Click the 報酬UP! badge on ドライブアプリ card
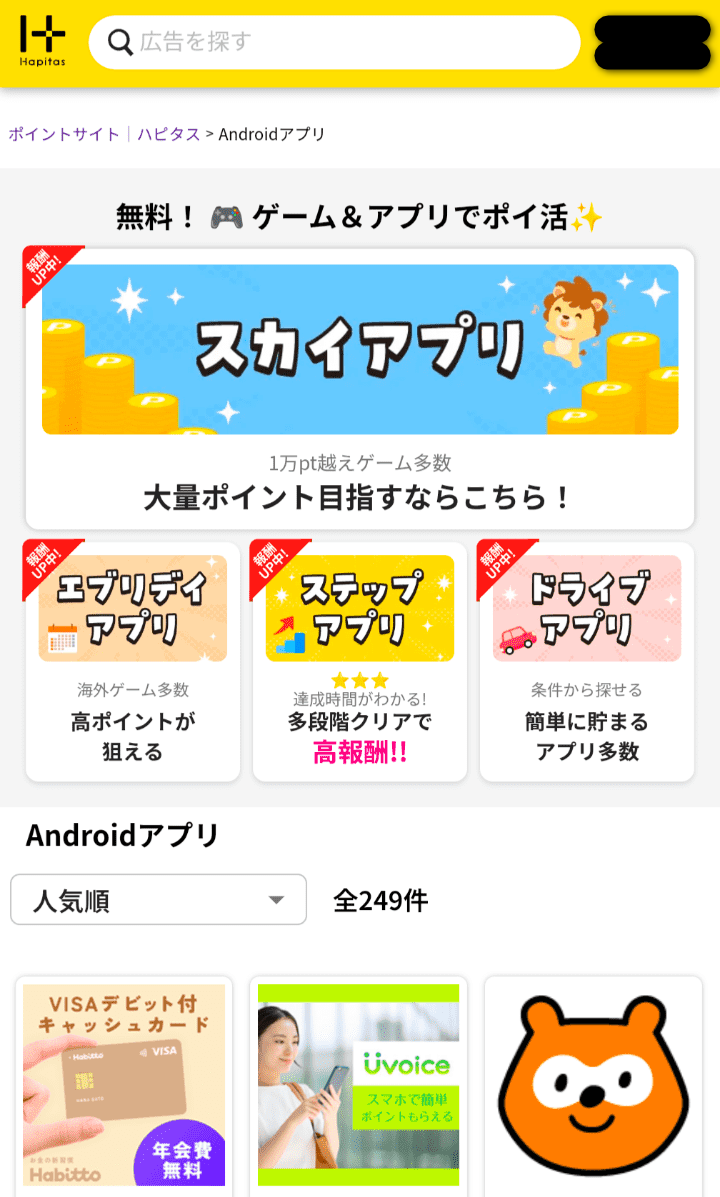The height and width of the screenshot is (1197, 720). (x=496, y=561)
